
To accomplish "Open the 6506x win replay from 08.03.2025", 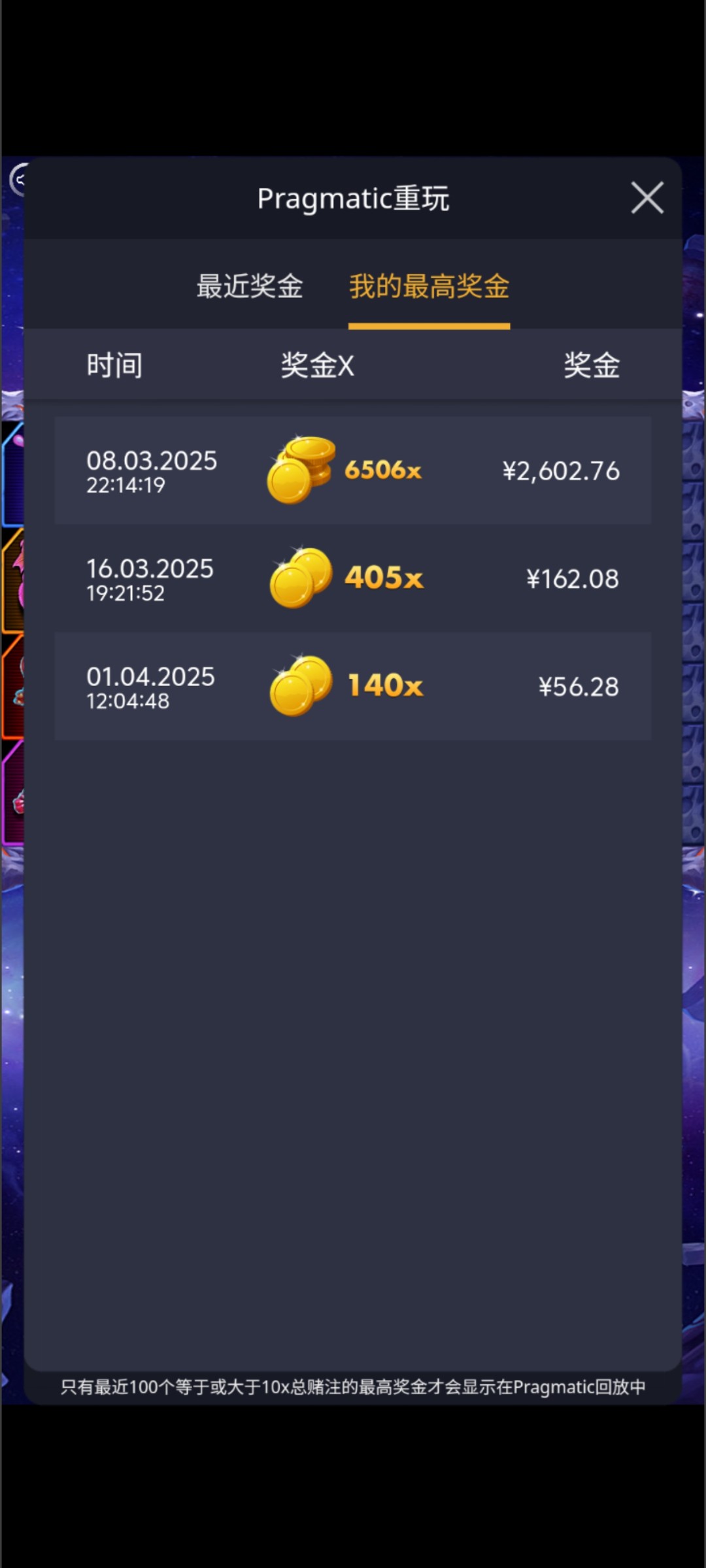I will click(353, 470).
